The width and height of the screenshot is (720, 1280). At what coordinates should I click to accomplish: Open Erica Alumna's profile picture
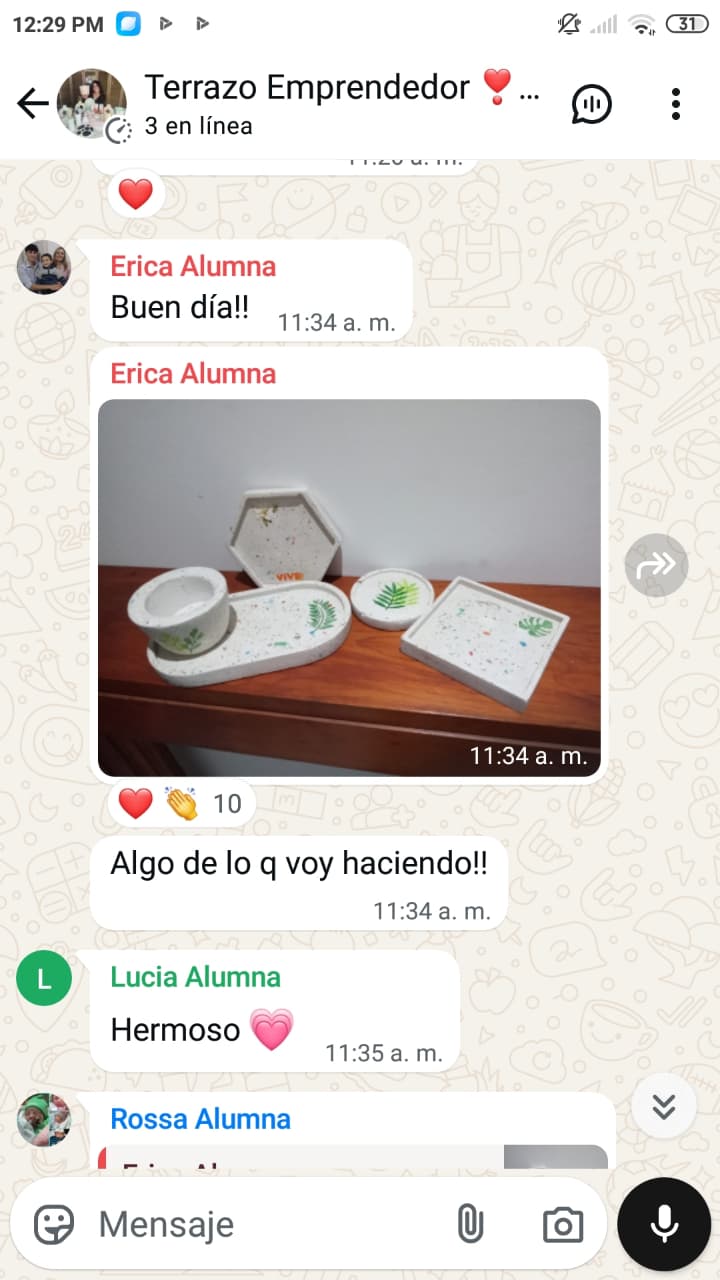(x=44, y=267)
